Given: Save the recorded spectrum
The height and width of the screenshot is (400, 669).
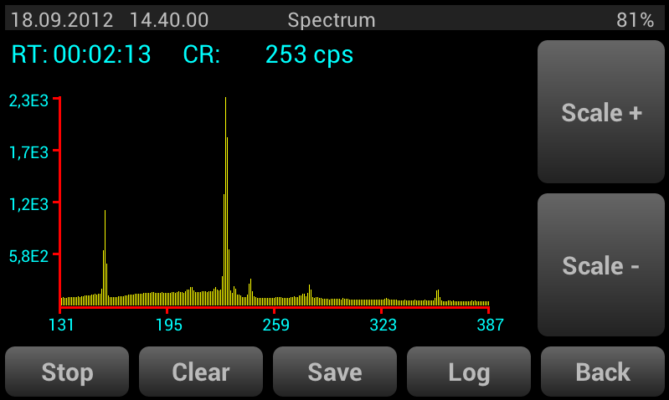Looking at the screenshot, I should click(x=335, y=372).
